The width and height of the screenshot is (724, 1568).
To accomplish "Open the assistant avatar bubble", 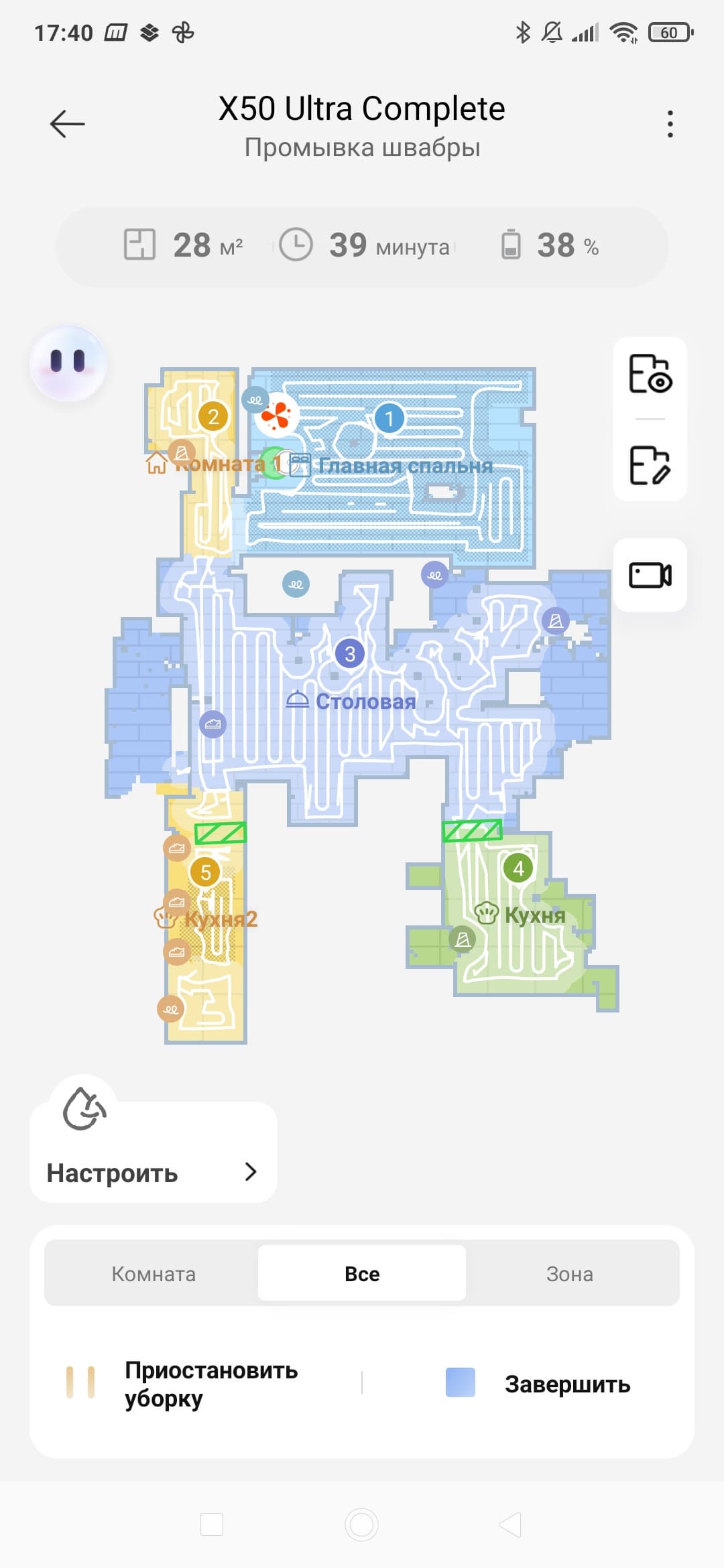I will tap(68, 363).
